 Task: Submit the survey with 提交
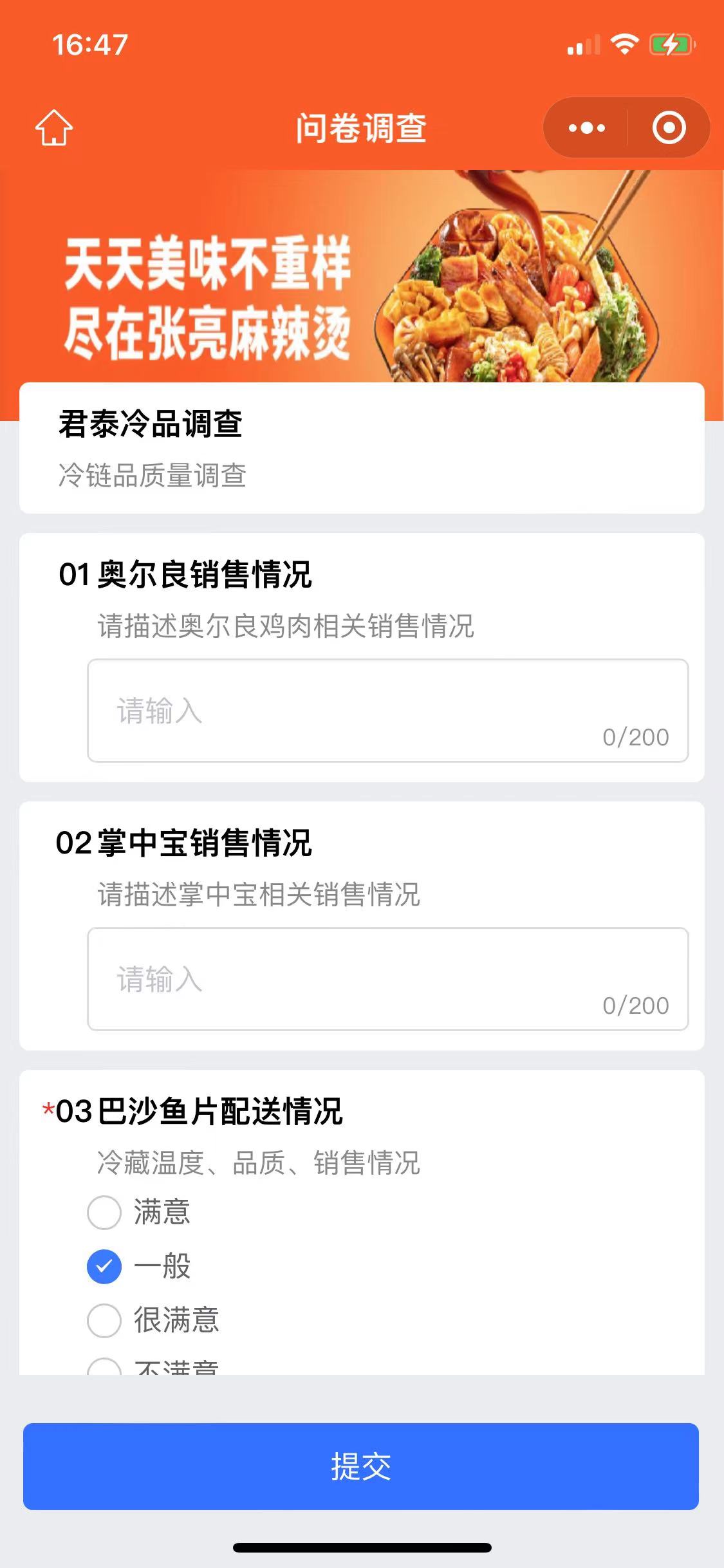pyautogui.click(x=361, y=1466)
